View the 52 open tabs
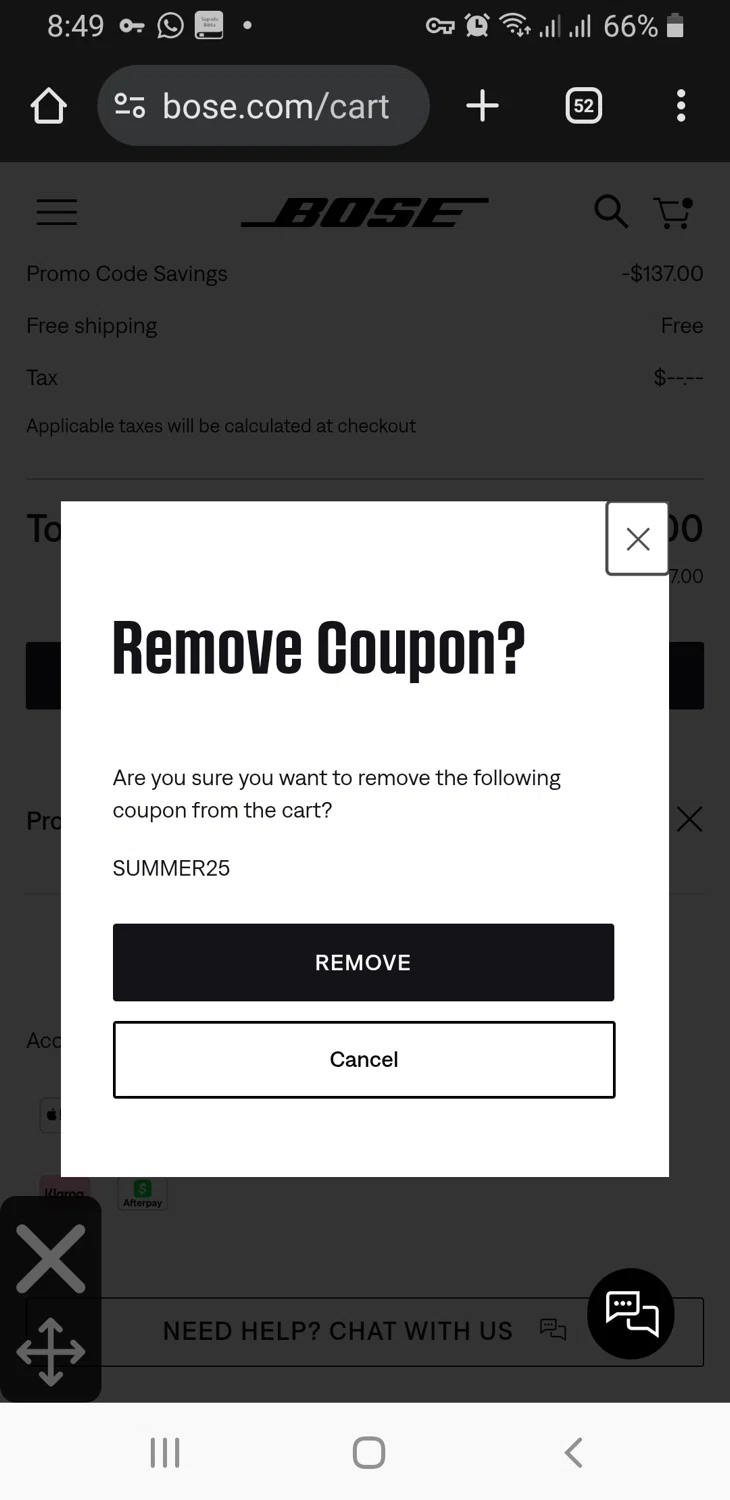Image resolution: width=730 pixels, height=1500 pixels. tap(583, 106)
